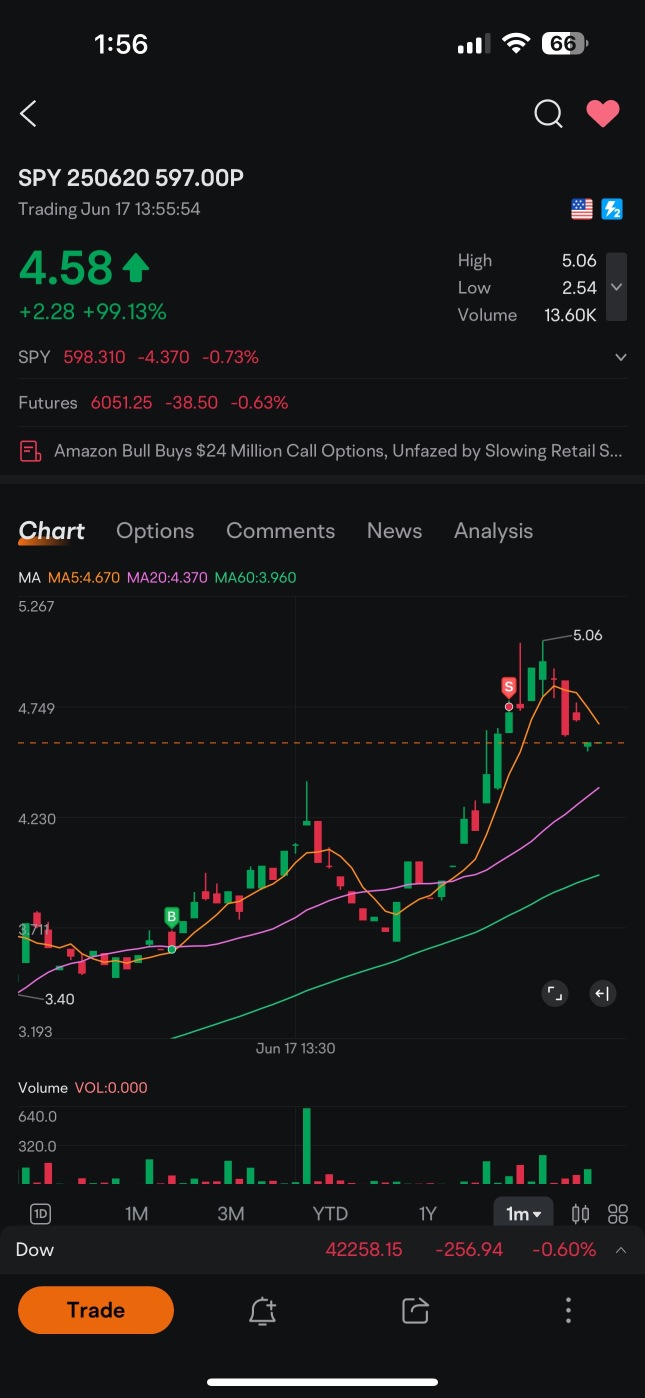This screenshot has width=645, height=1398.
Task: Open the 1m interval dropdown
Action: coord(523,1214)
